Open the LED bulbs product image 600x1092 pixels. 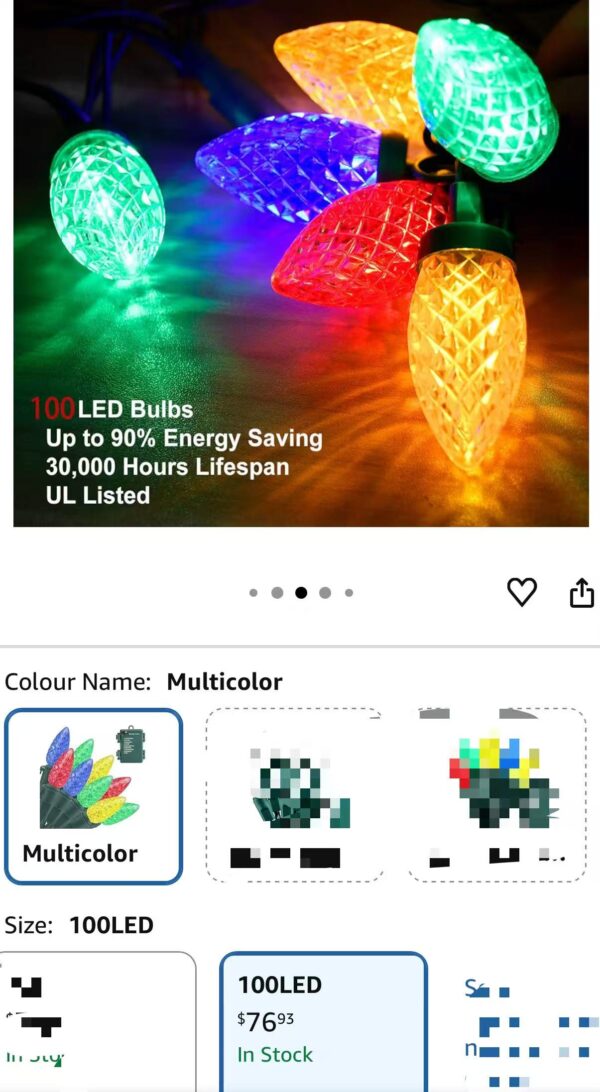pyautogui.click(x=300, y=262)
